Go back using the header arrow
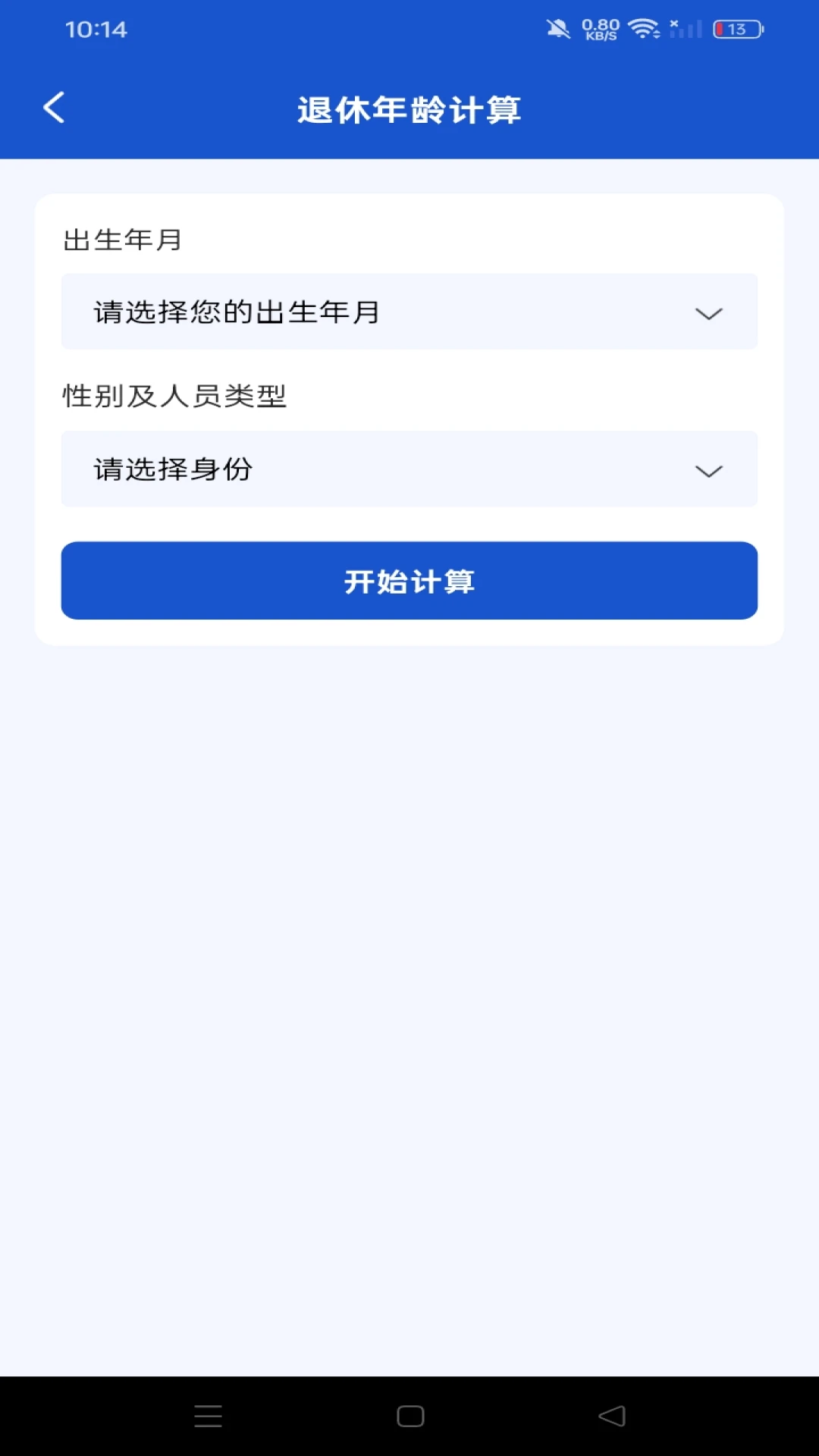The height and width of the screenshot is (1456, 819). (x=54, y=108)
